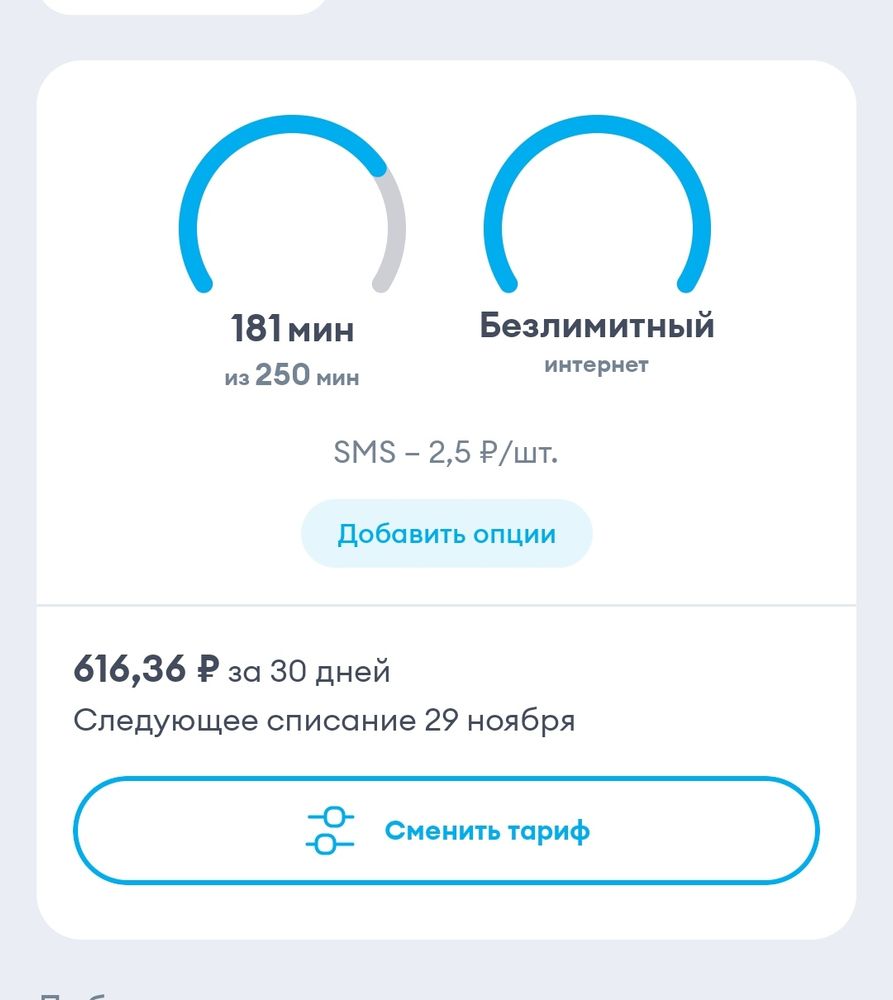
Task: Select the из 250 мин allowance label
Action: [291, 376]
